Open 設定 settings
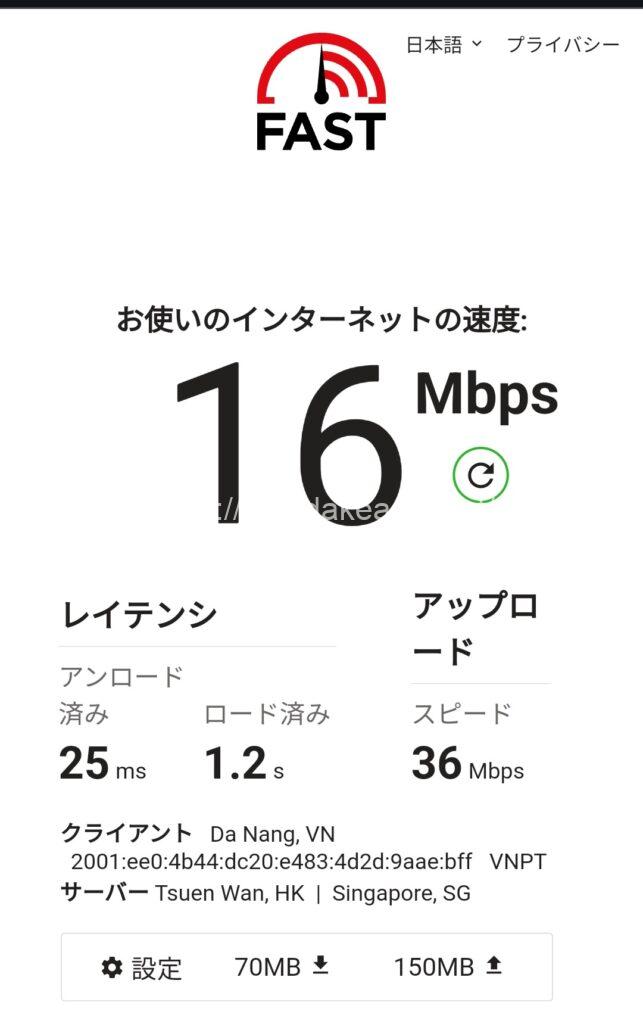The width and height of the screenshot is (643, 1024). click(x=142, y=967)
